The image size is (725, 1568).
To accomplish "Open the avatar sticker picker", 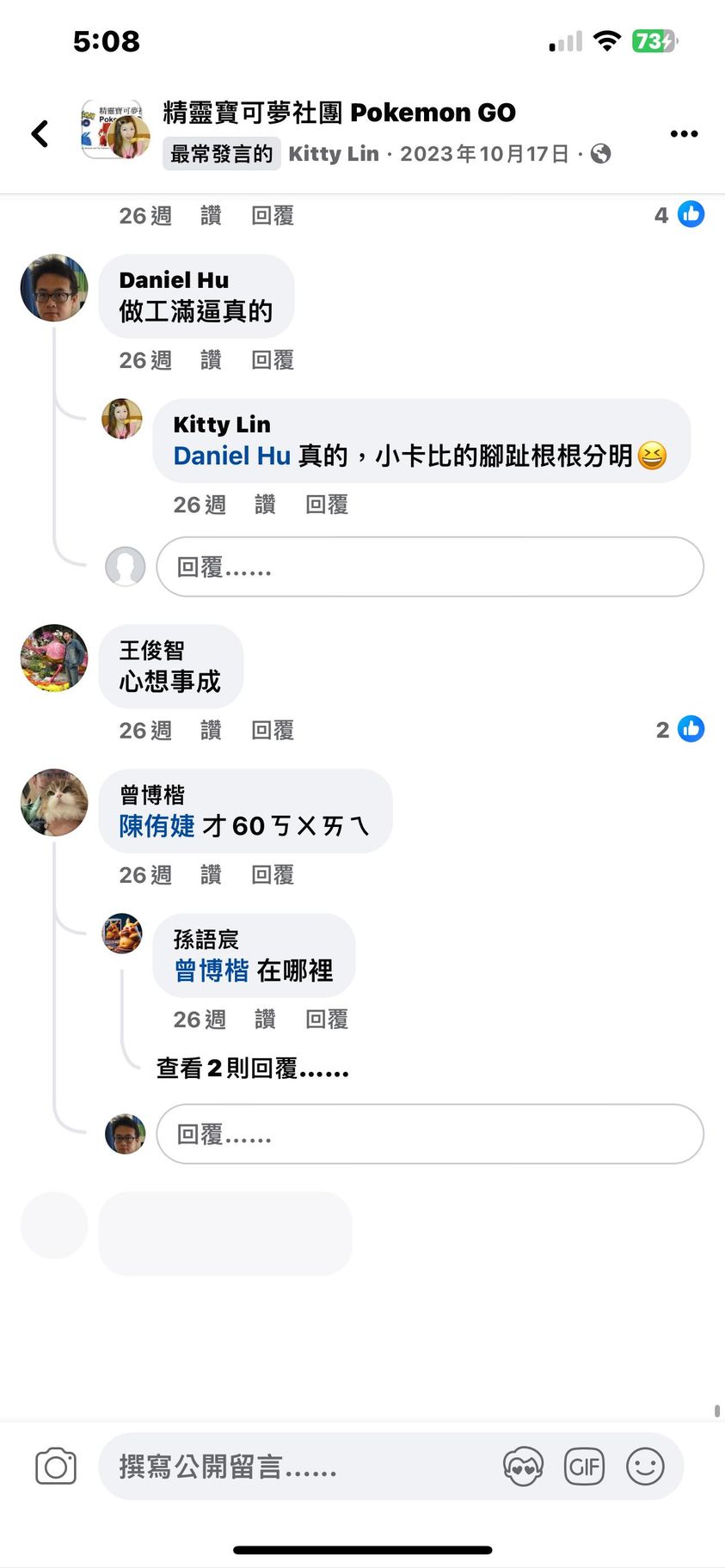I will point(523,1467).
